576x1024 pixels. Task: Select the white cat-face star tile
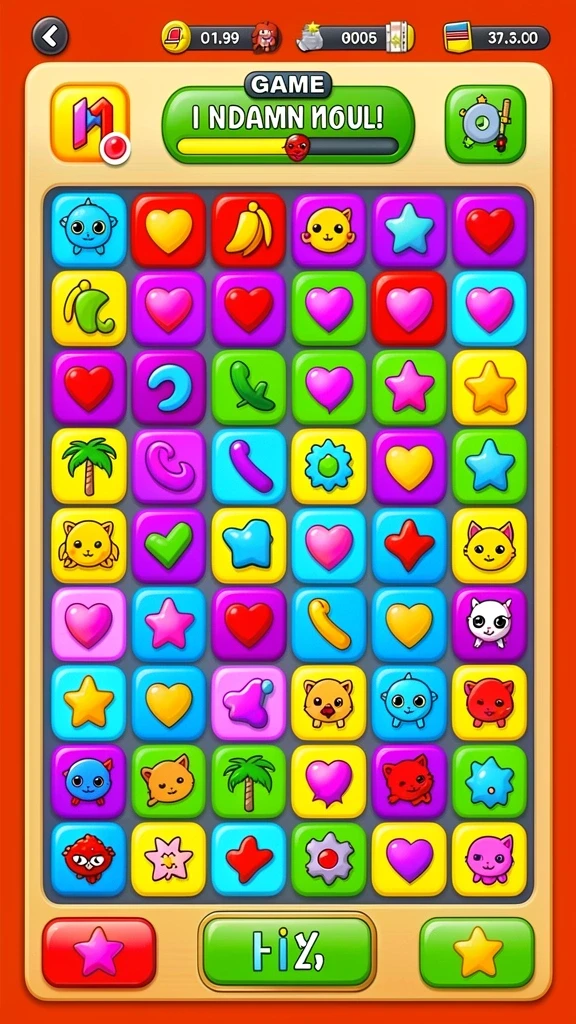click(168, 859)
